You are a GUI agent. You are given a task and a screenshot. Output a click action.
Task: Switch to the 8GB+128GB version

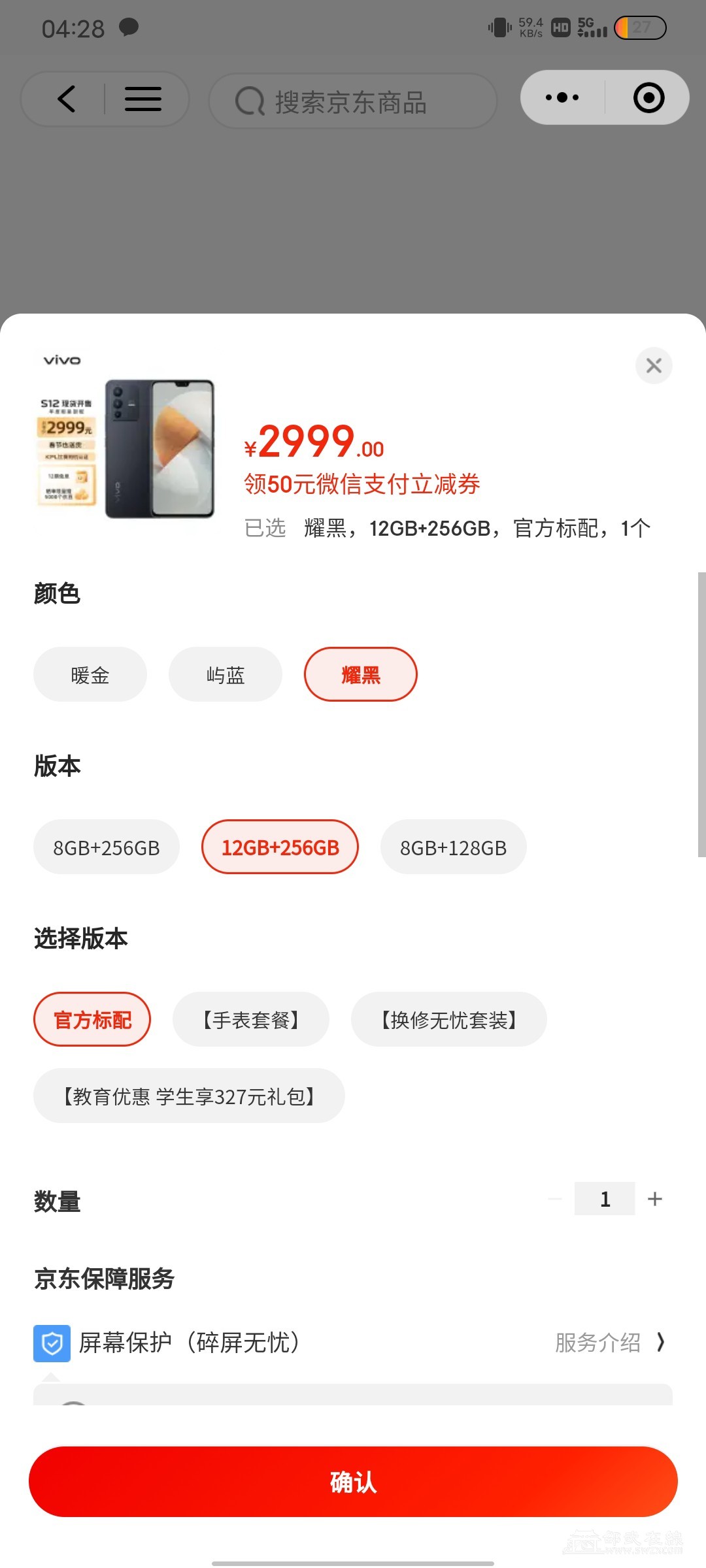point(453,847)
